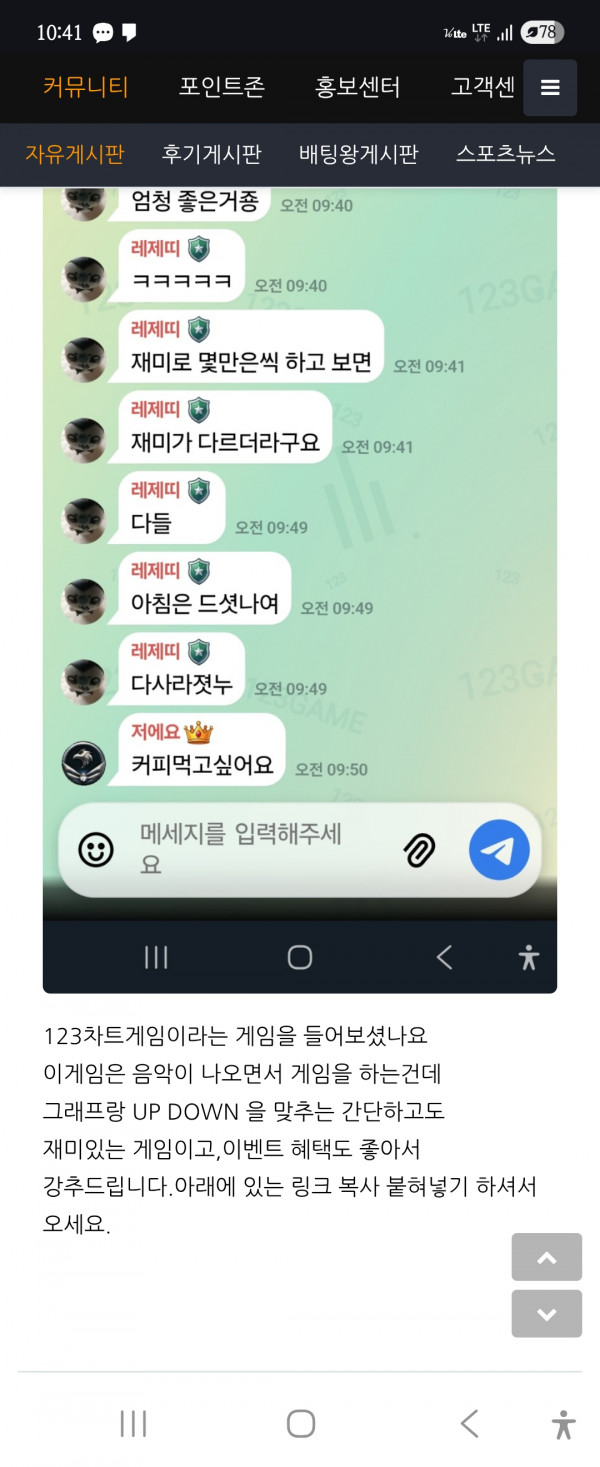This screenshot has width=600, height=1467.
Task: Select the 자유게시판 board
Action: 75,154
